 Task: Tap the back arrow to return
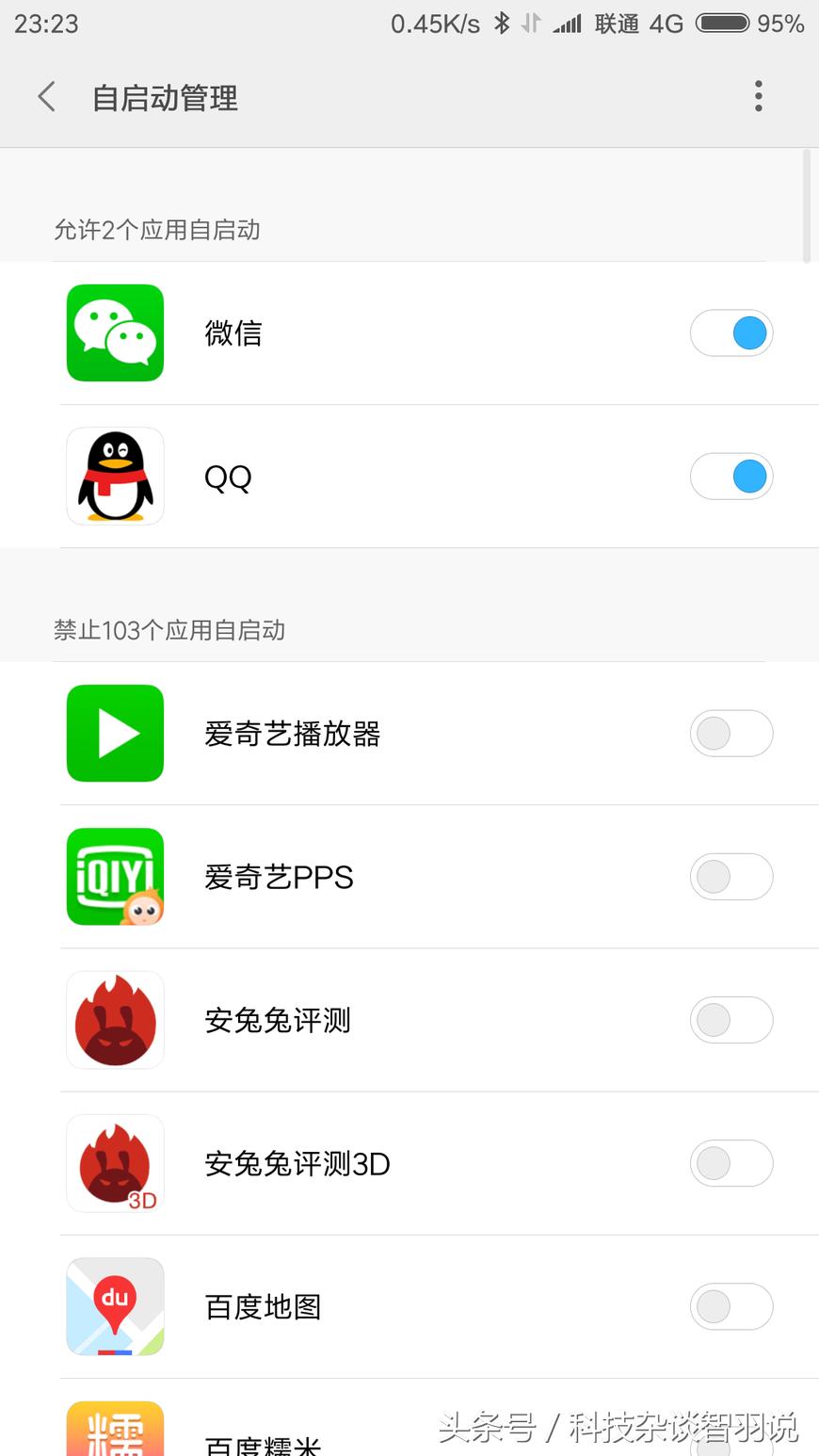[x=46, y=96]
